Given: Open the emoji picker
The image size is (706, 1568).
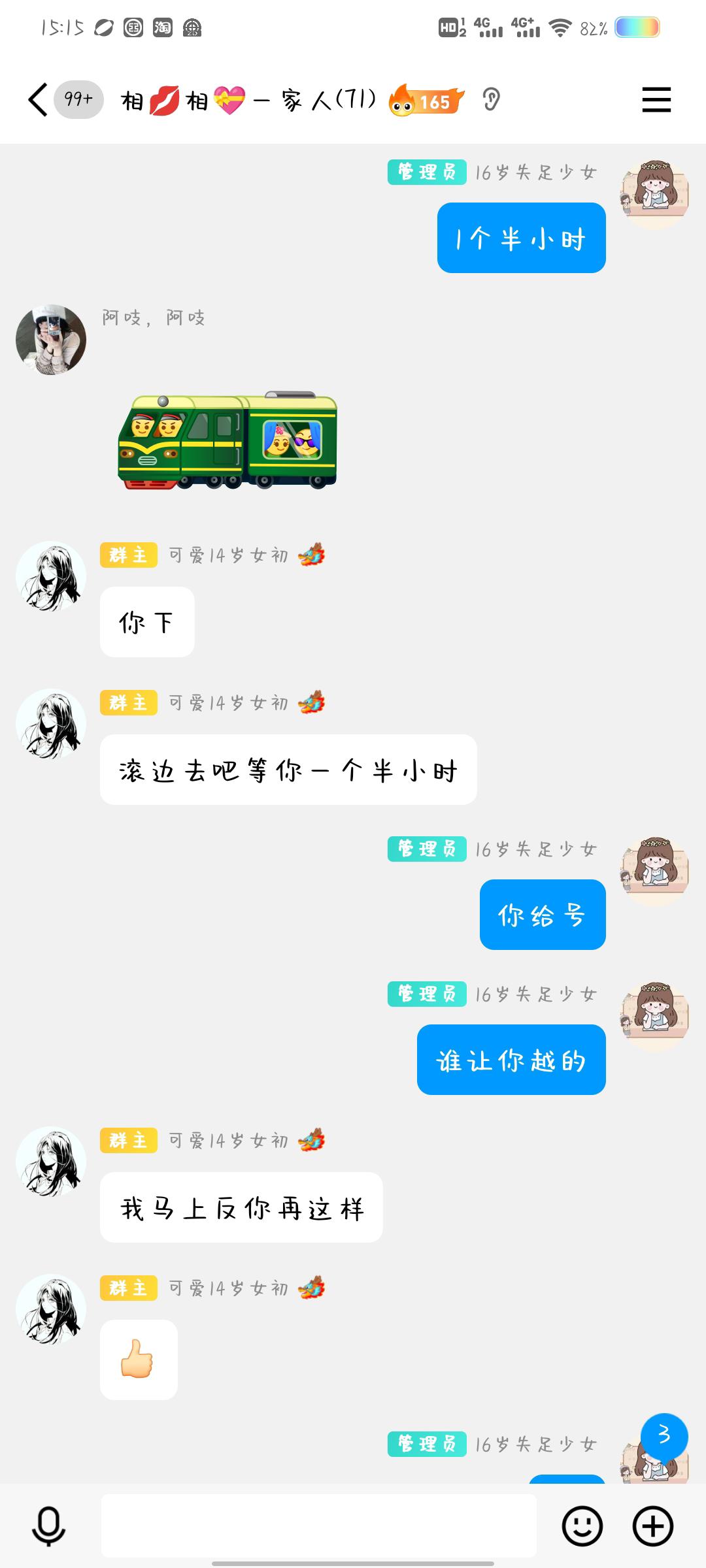Looking at the screenshot, I should pos(582,1526).
